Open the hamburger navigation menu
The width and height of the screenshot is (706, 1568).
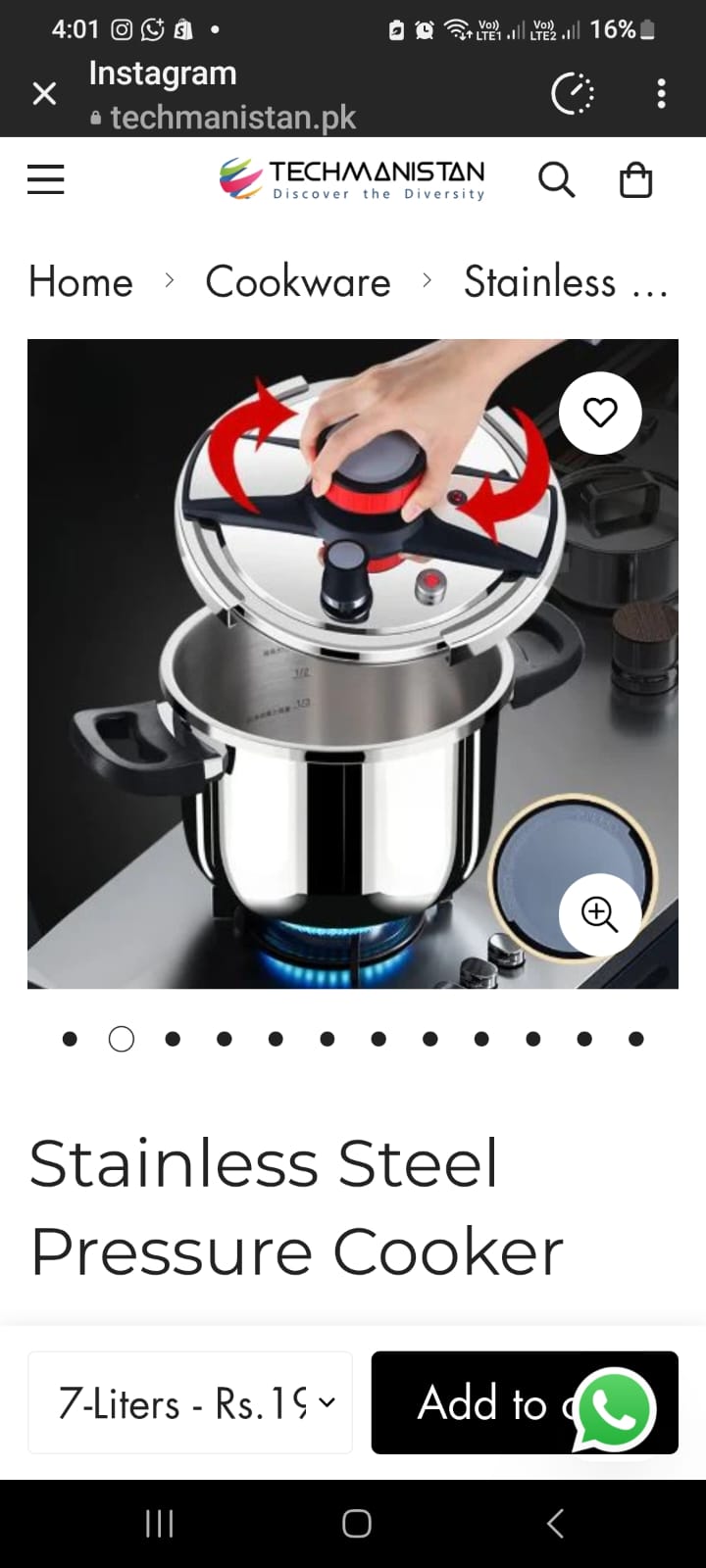pos(45,179)
